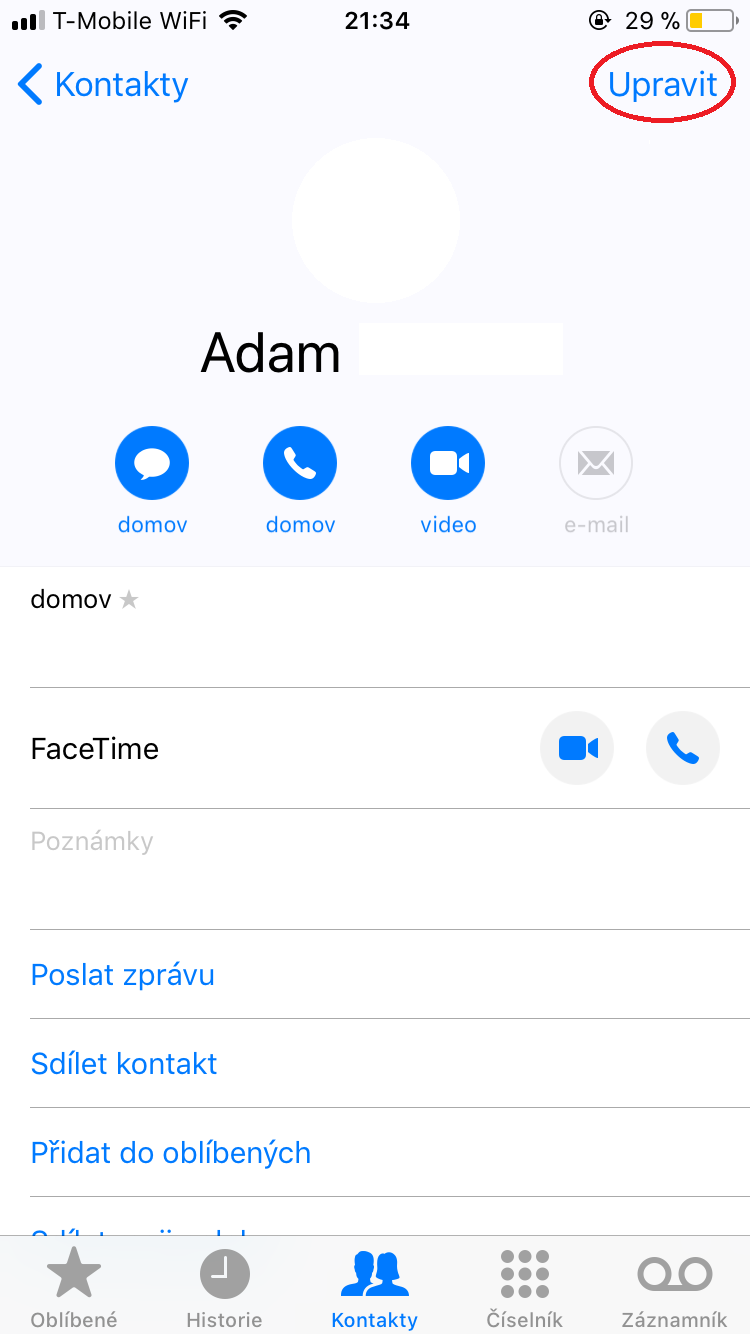Image resolution: width=750 pixels, height=1334 pixels.
Task: Select the Kontakty tab
Action: coord(375,1289)
